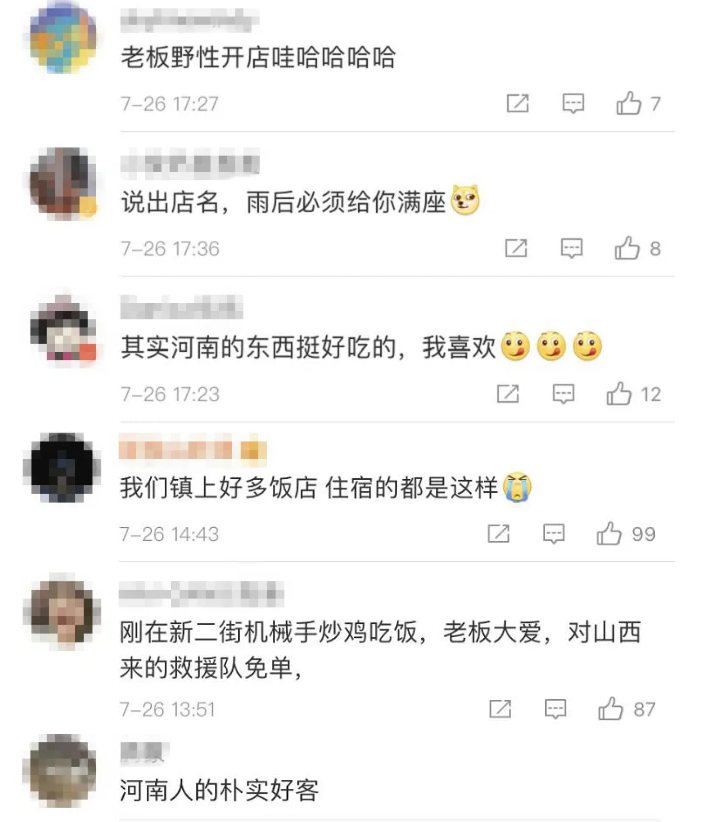Reply to the comment "老板野性开店哇哈哈哈哈"
The width and height of the screenshot is (721, 822).
tap(573, 103)
